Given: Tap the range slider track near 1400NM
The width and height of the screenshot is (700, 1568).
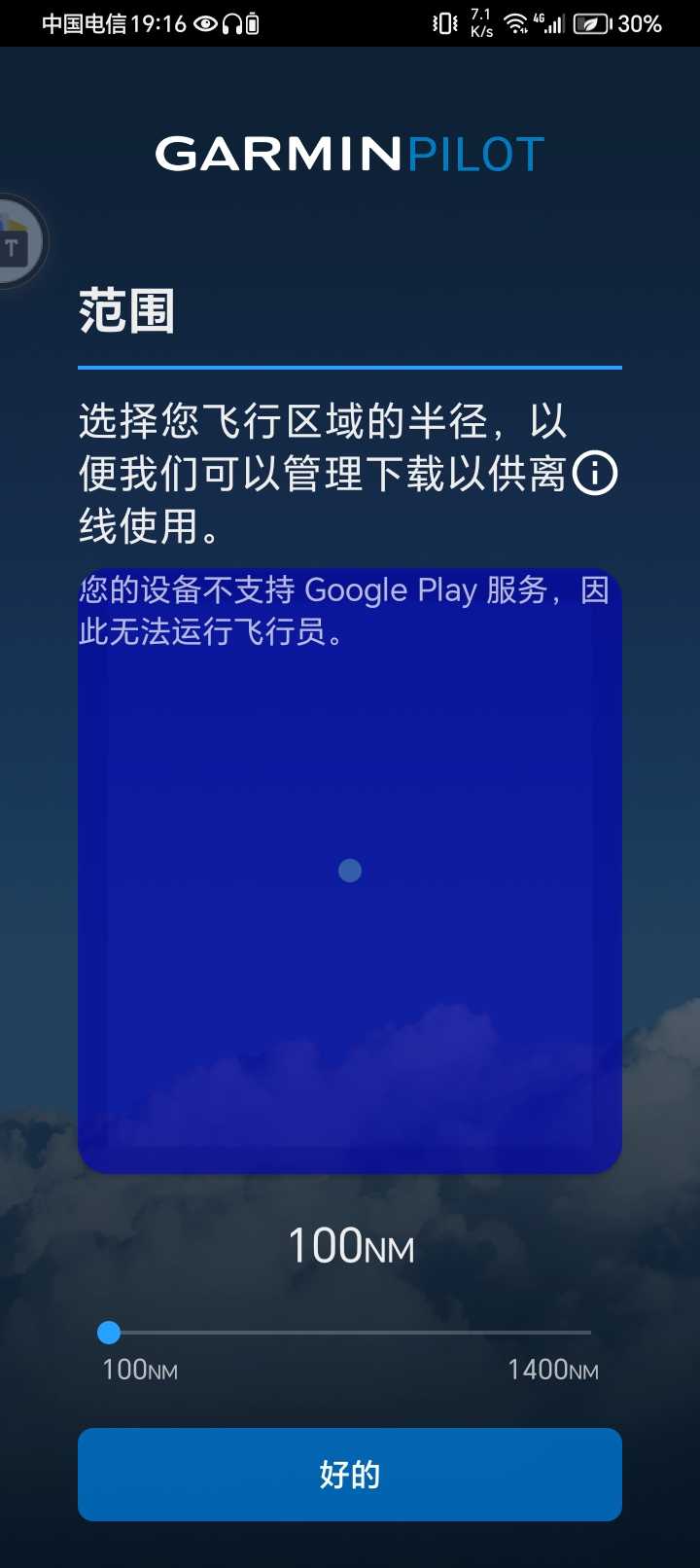Looking at the screenshot, I should (583, 1332).
